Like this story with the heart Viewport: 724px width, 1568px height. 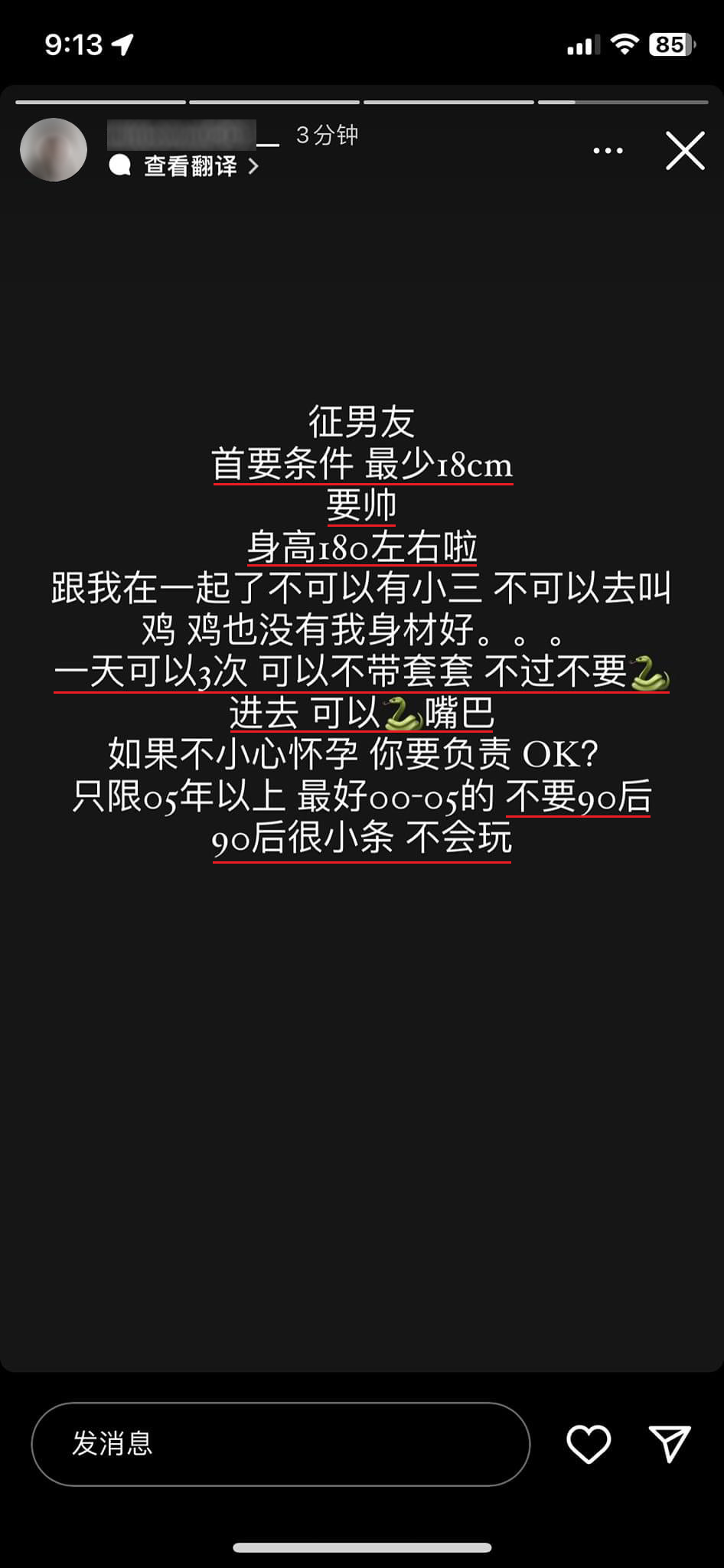588,1444
